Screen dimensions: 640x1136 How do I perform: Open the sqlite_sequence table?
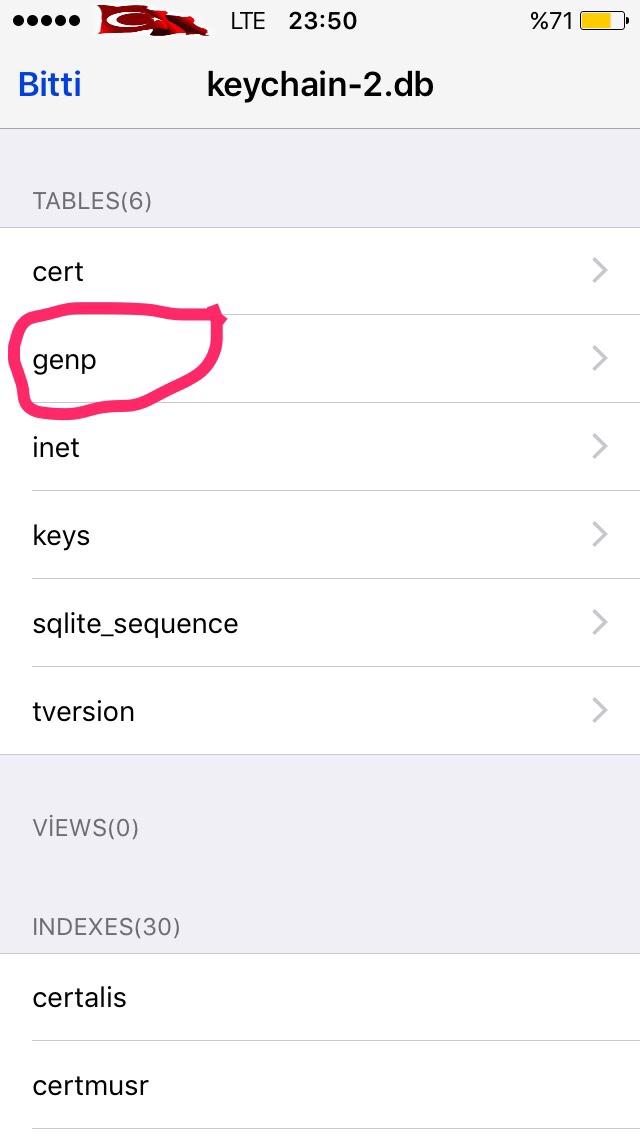tap(320, 623)
